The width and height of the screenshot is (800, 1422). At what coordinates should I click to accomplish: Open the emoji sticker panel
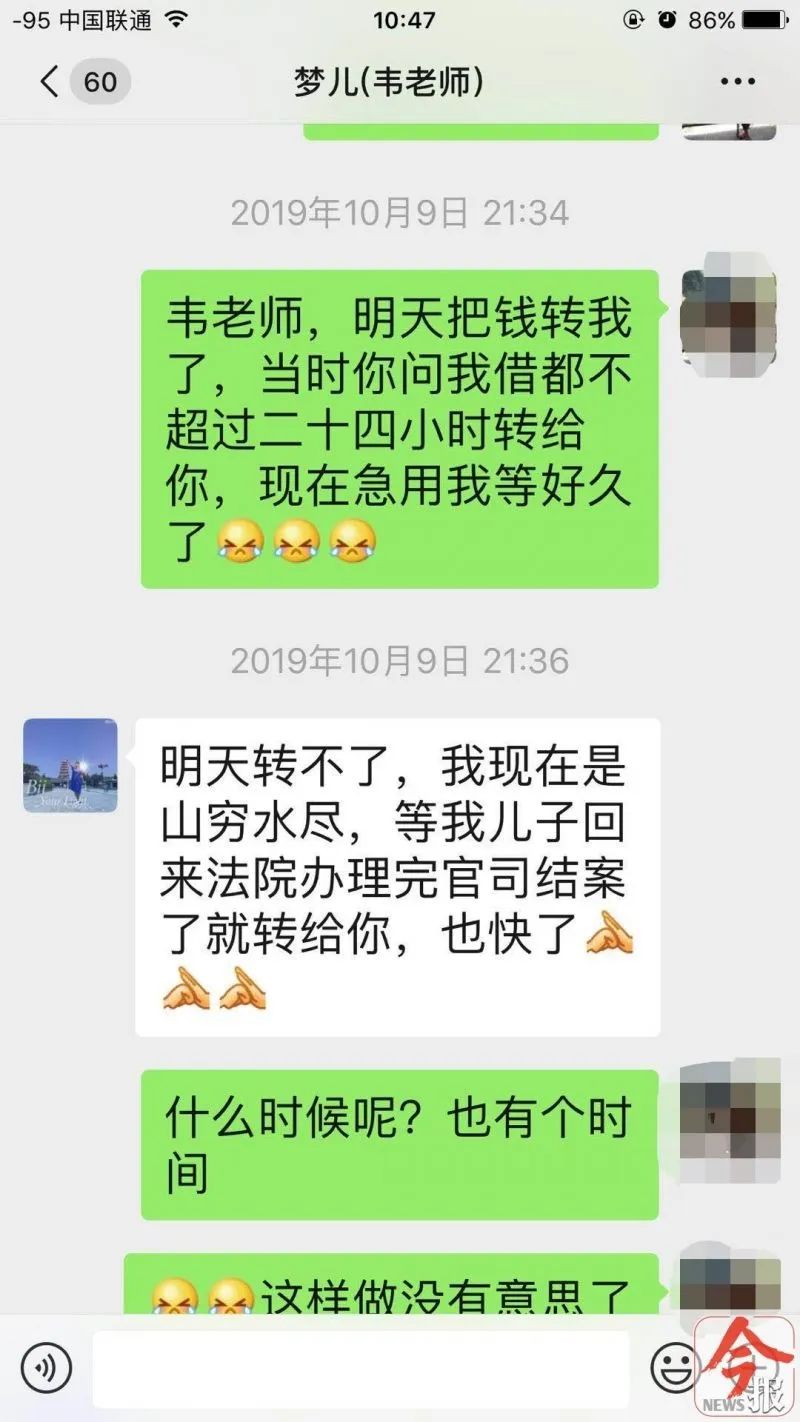pos(672,1366)
